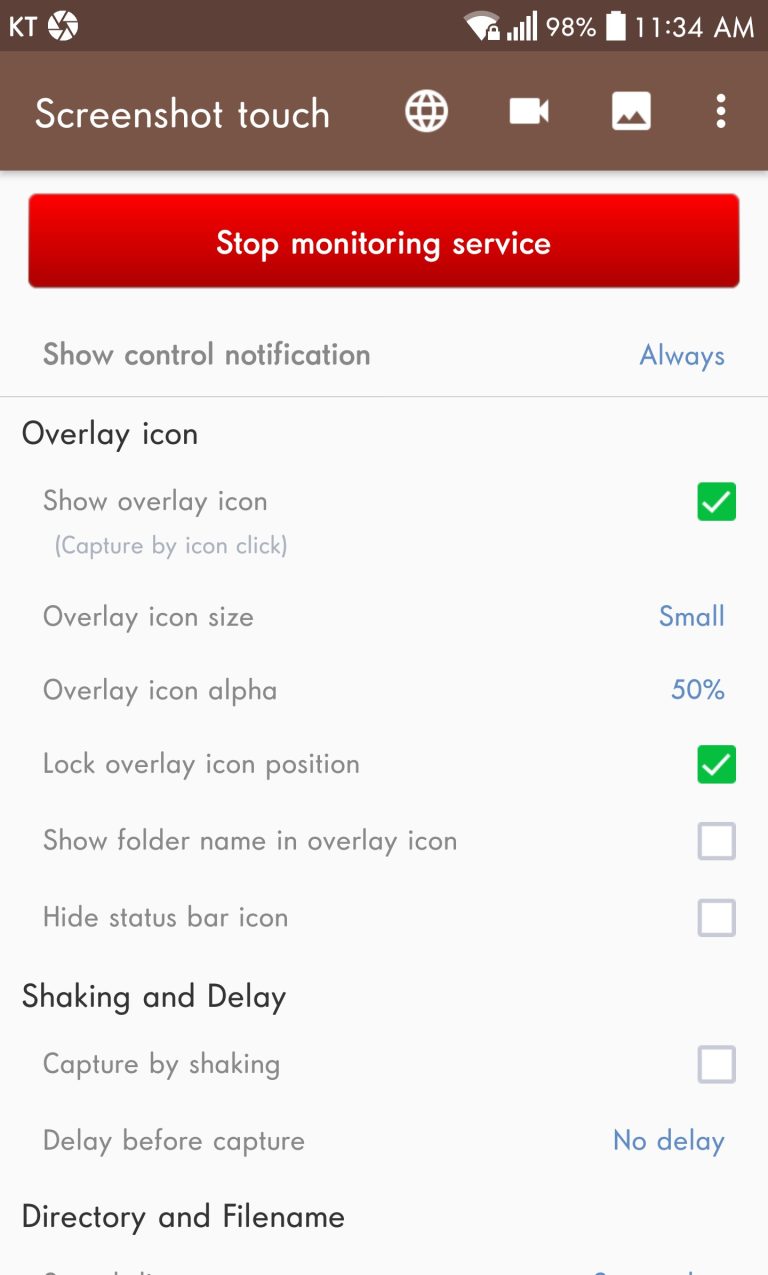Enable Capture by shaking

point(716,1065)
